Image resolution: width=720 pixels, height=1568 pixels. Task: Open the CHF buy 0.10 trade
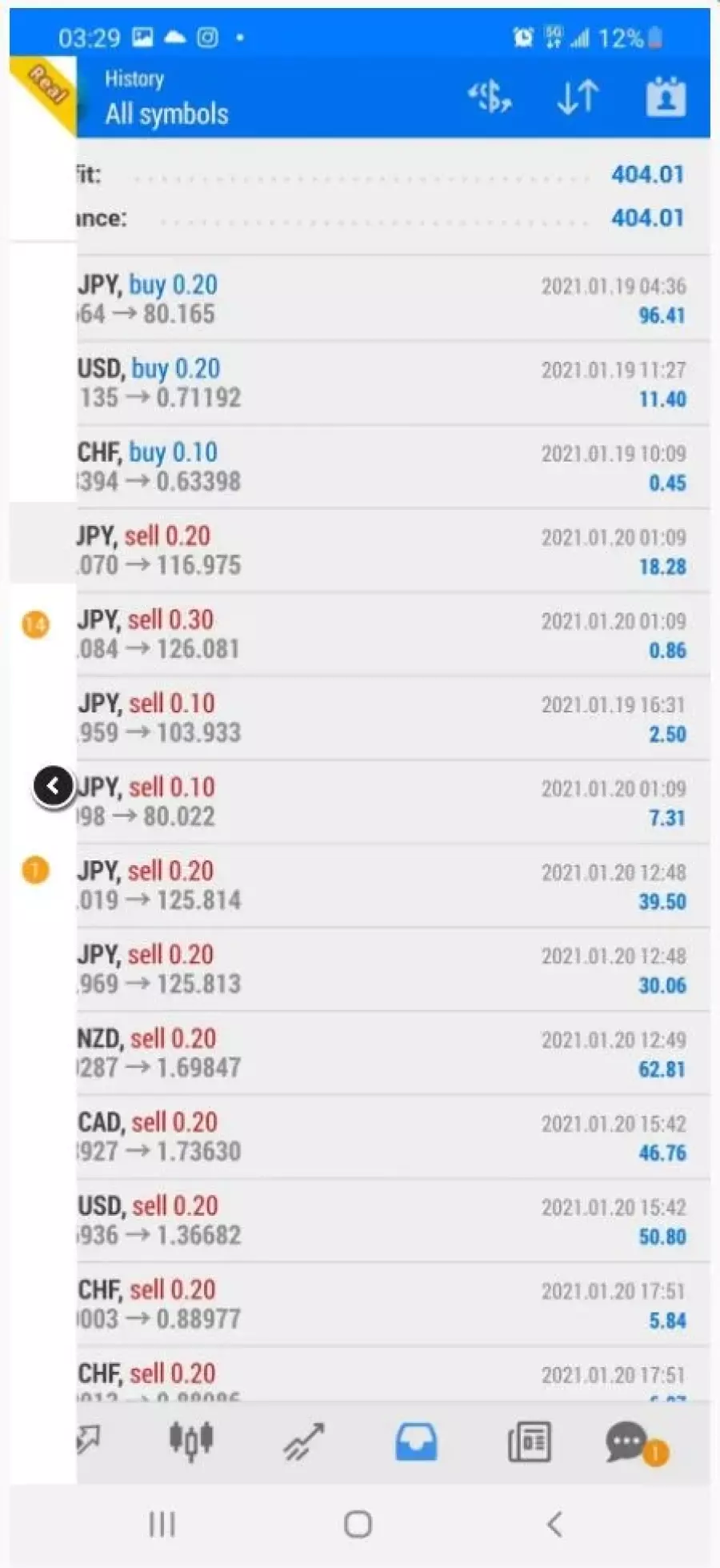tap(393, 467)
